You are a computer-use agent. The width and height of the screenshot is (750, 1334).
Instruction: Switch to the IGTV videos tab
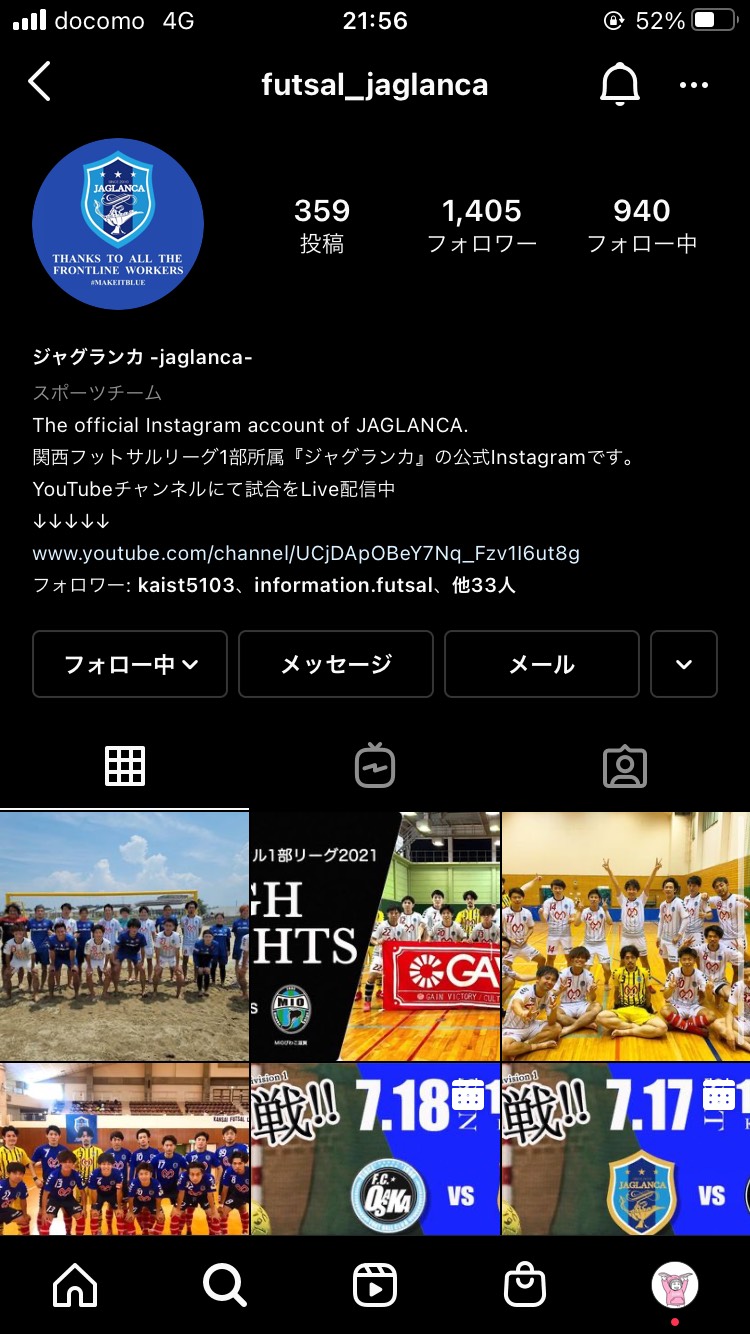pos(375,767)
